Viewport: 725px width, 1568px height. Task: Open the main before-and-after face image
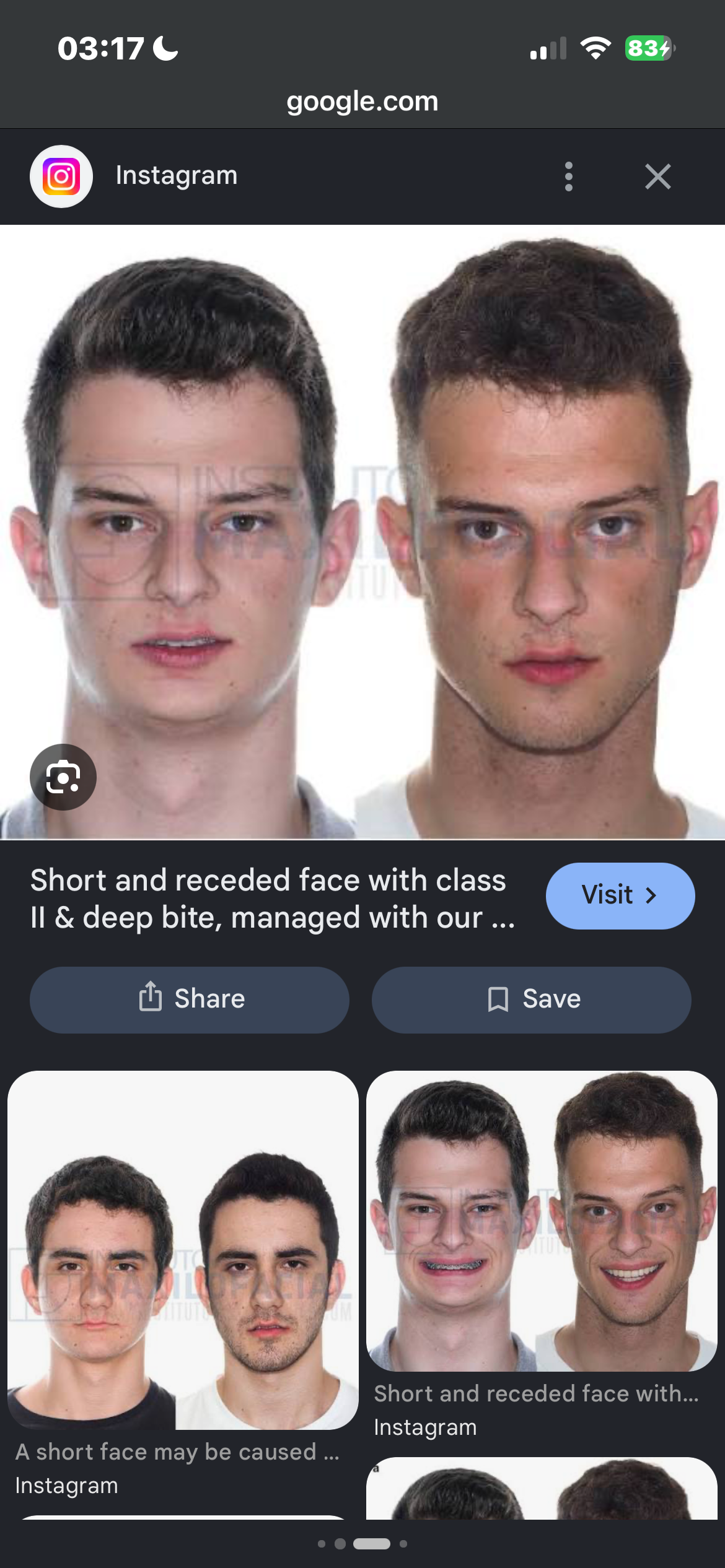click(x=362, y=532)
